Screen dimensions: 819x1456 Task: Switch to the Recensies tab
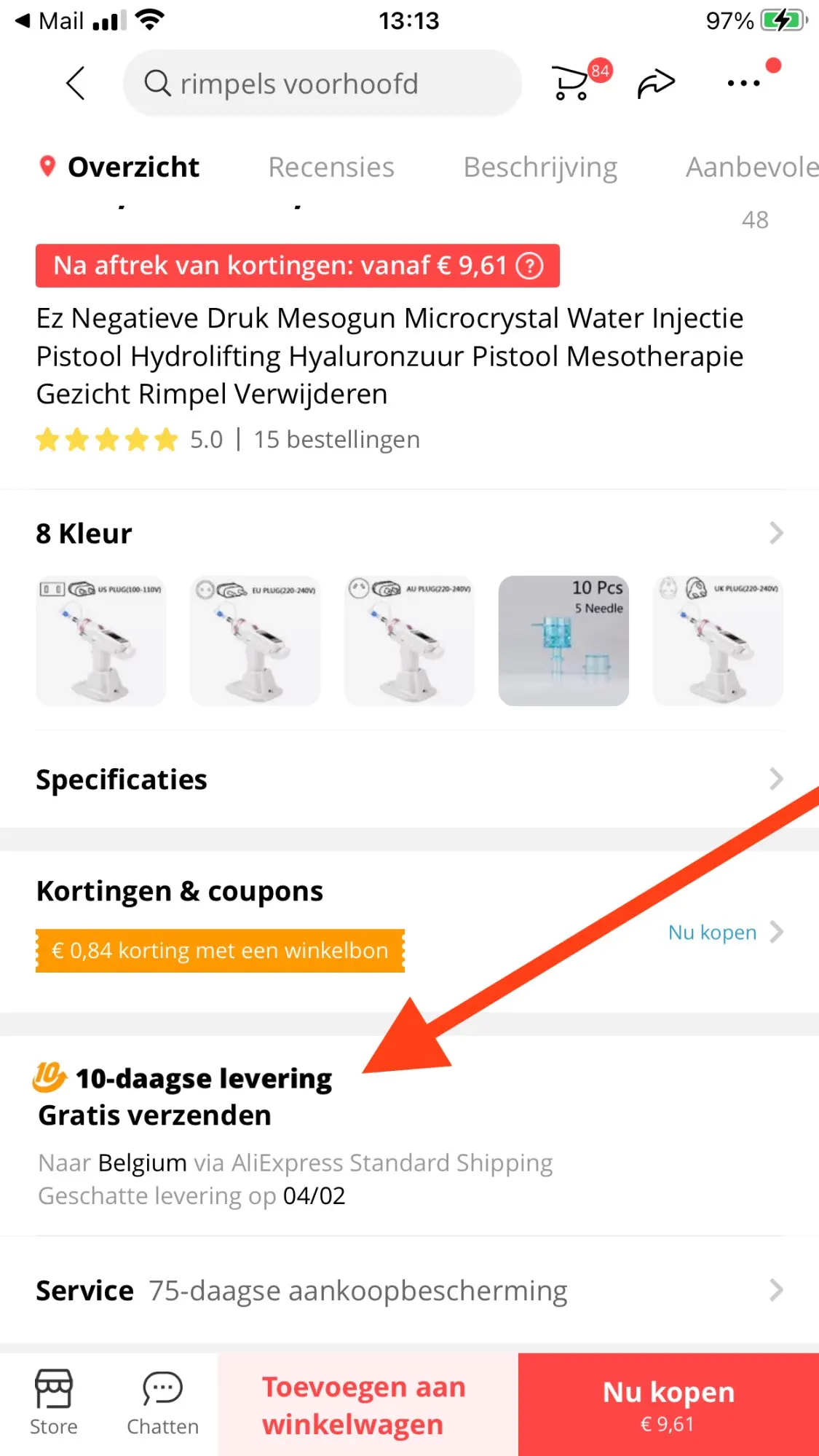coord(331,167)
